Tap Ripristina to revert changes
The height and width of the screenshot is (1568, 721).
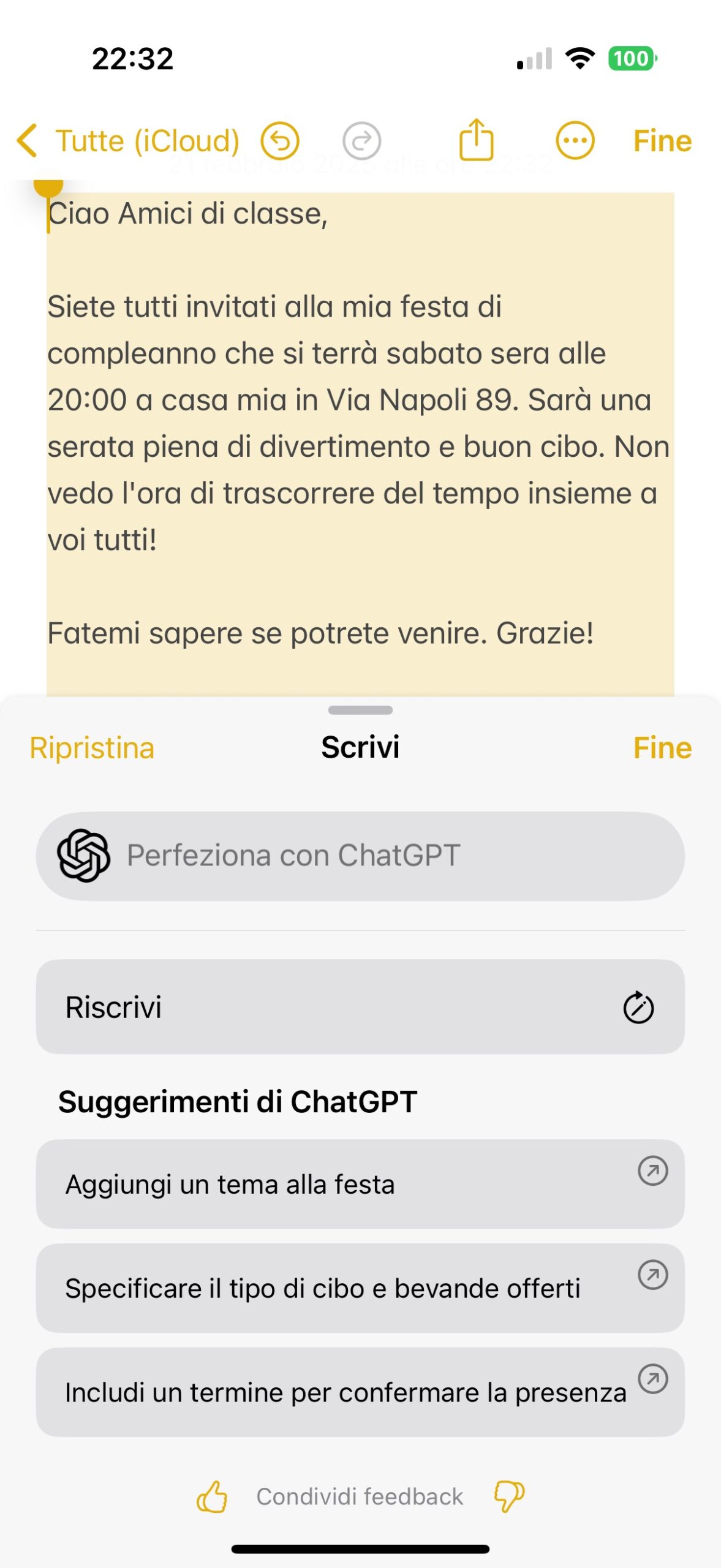pos(92,748)
